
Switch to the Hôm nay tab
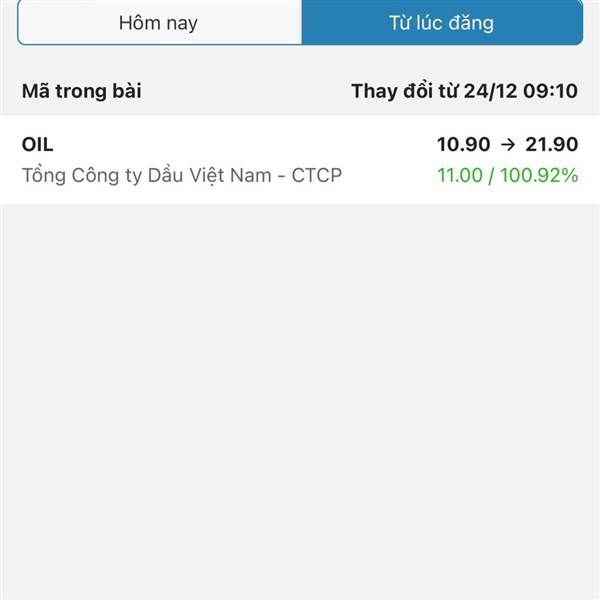pos(160,22)
